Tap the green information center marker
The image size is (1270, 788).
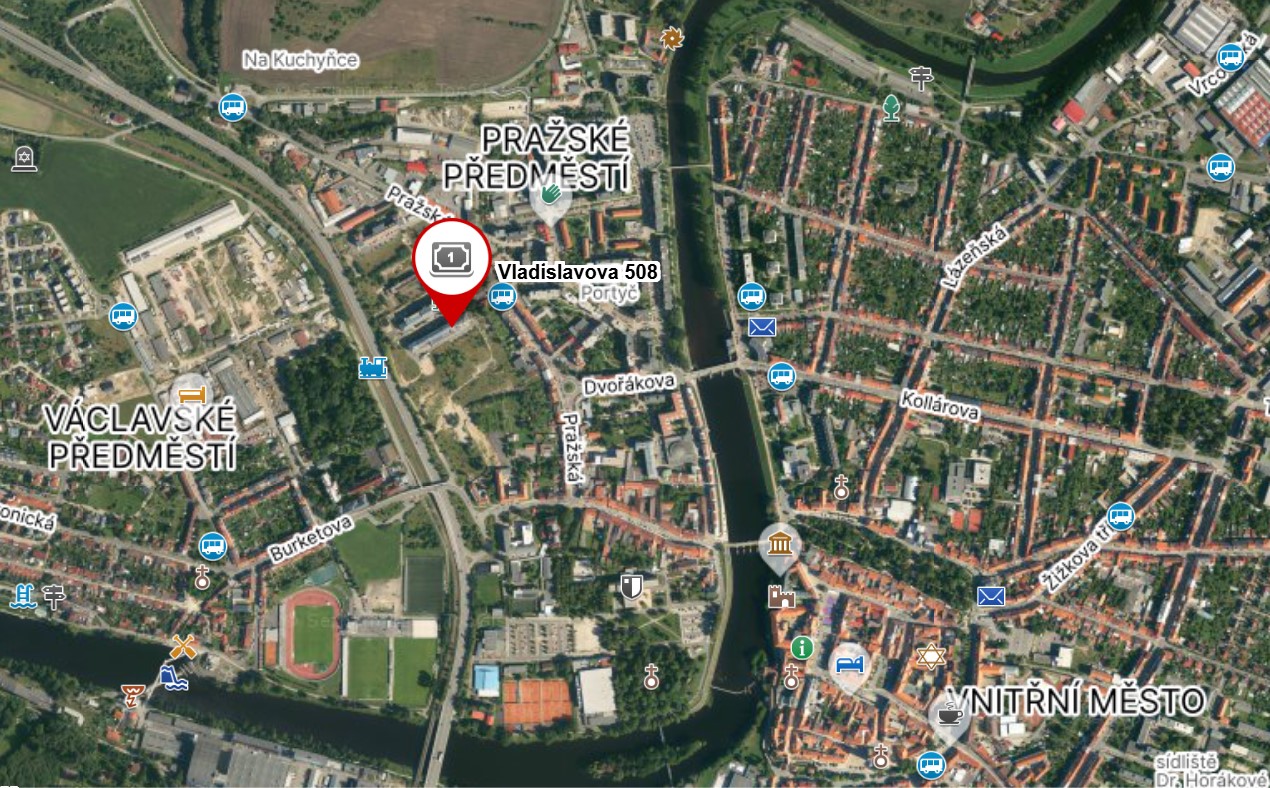[801, 648]
